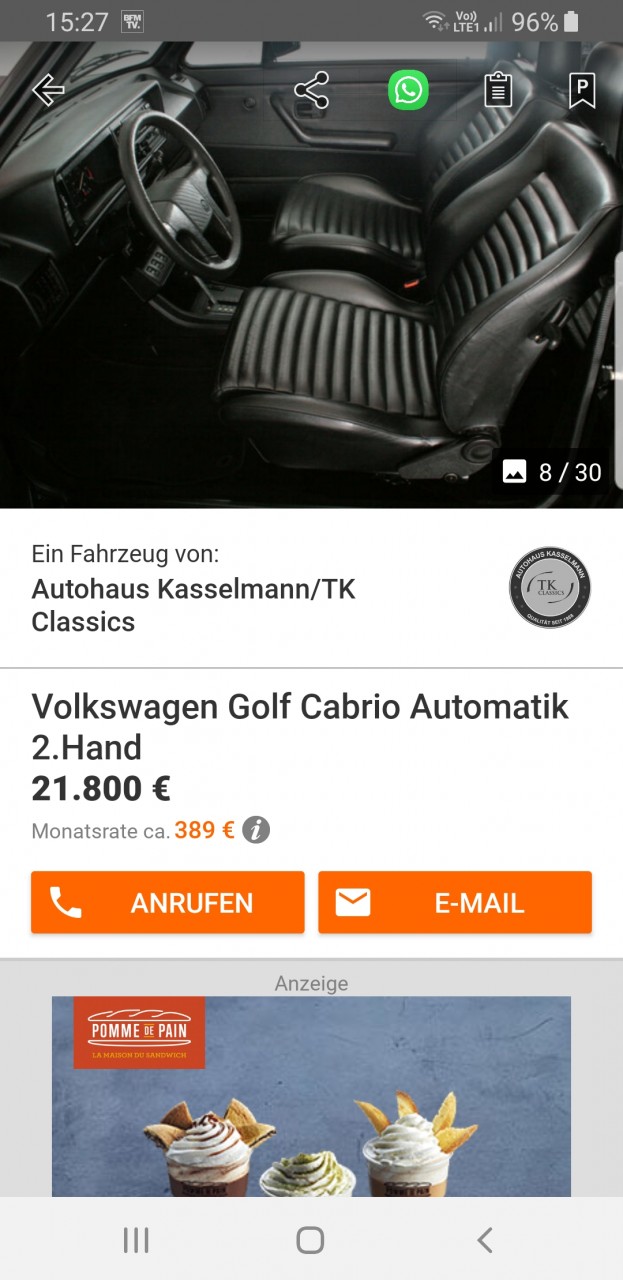Park this vehicle with the P bookmark
This screenshot has height=1280, width=623.
(582, 90)
